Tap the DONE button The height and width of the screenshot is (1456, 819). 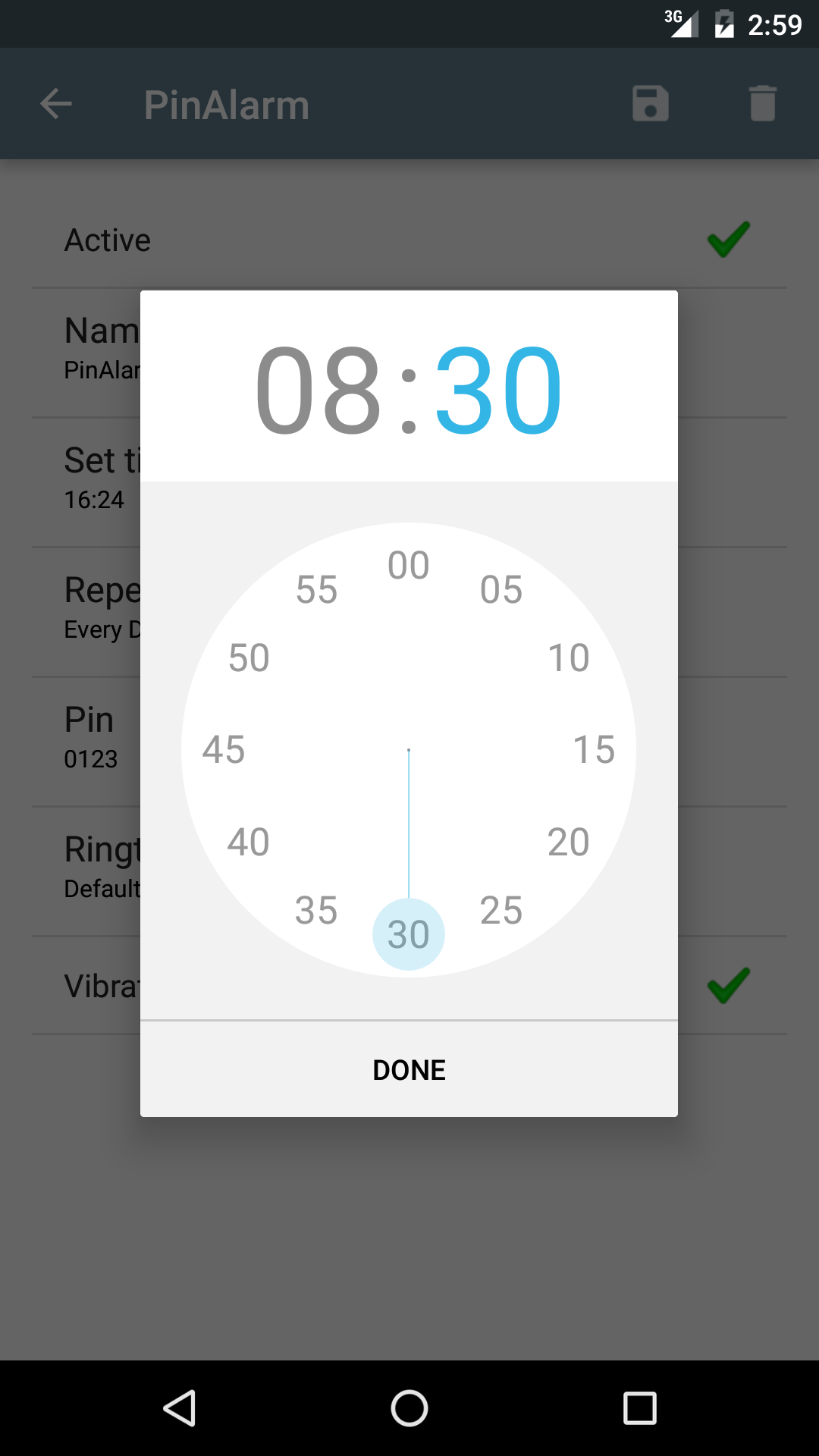click(409, 1069)
